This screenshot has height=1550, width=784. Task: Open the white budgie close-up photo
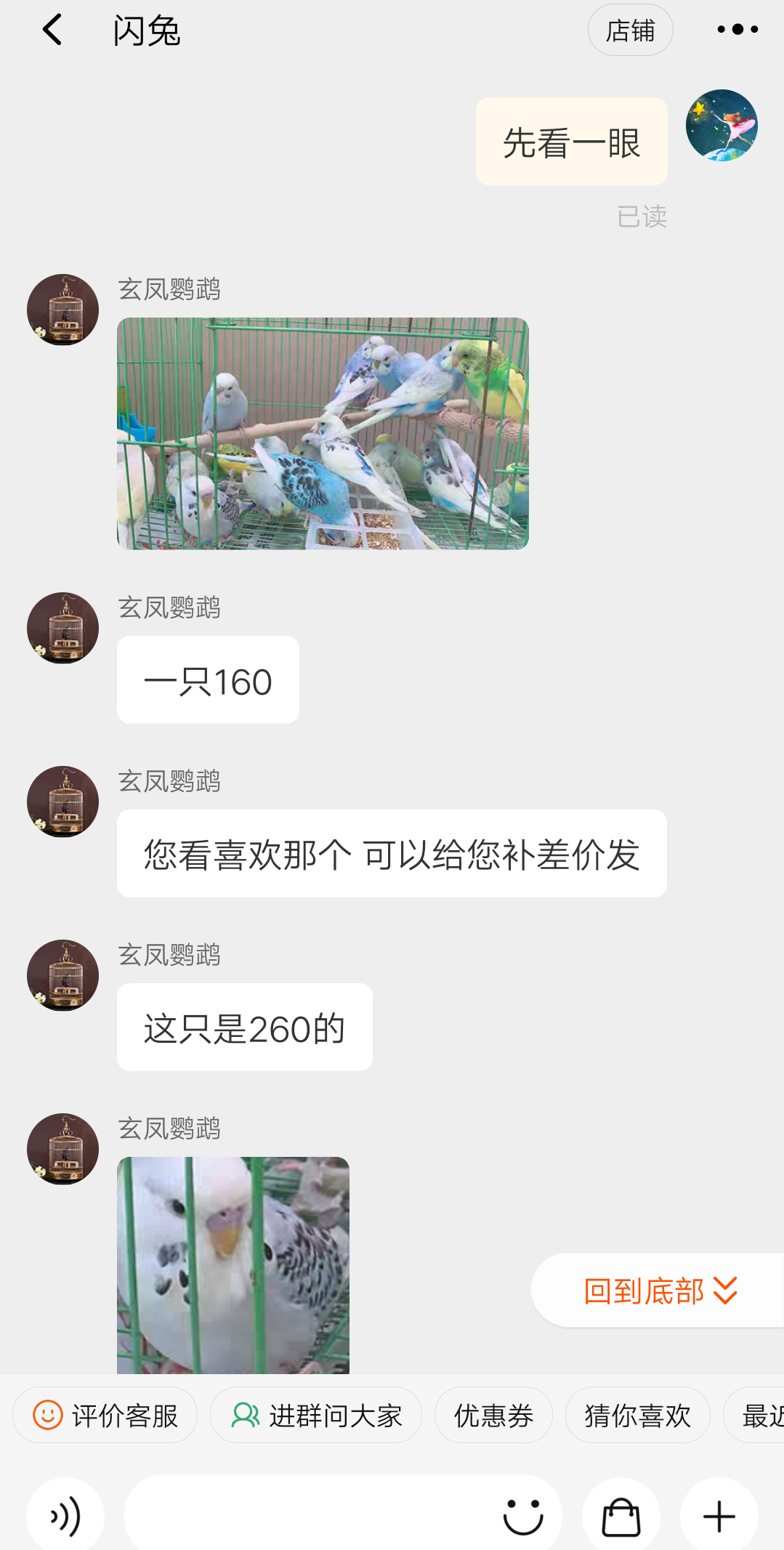233,1265
